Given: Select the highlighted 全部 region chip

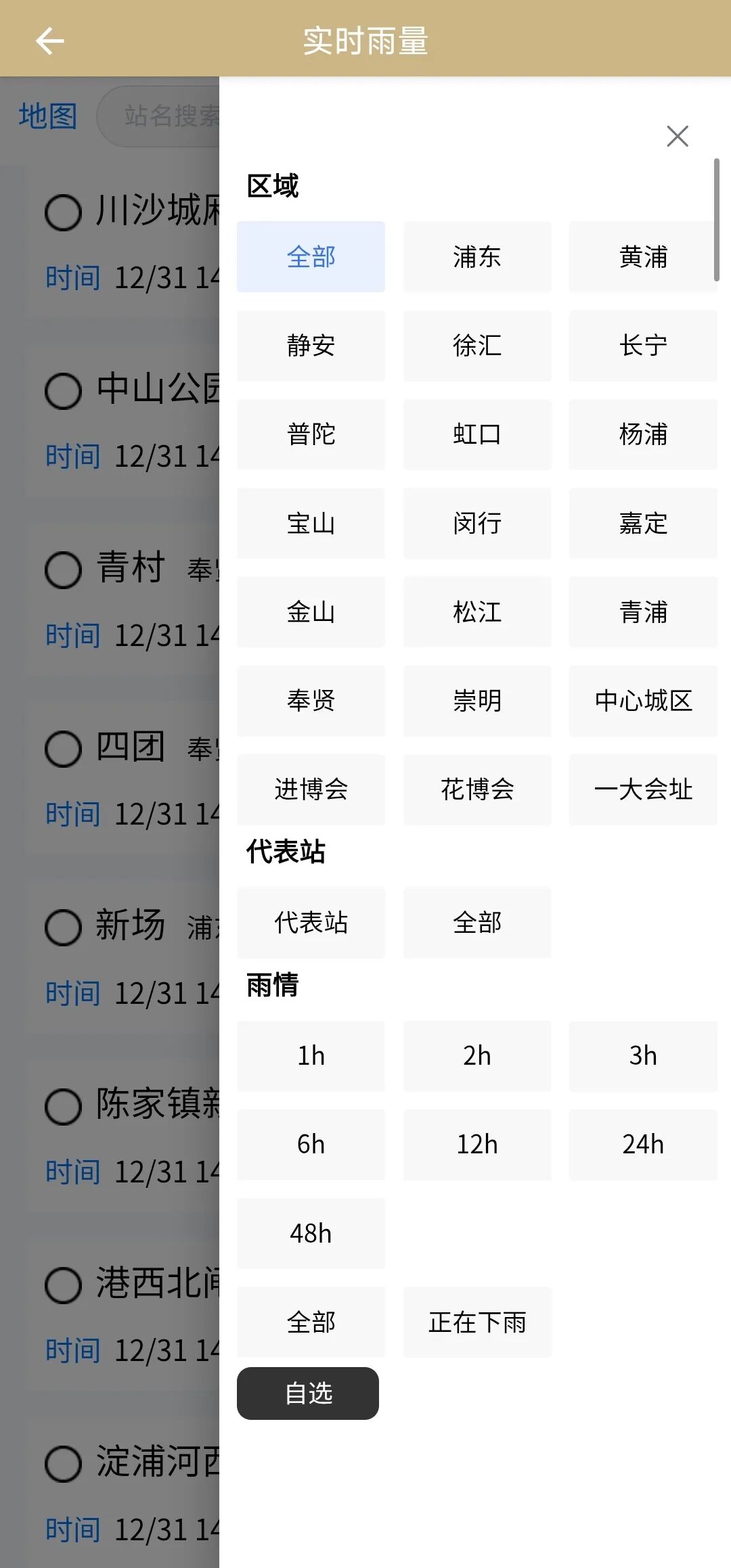Looking at the screenshot, I should [311, 257].
